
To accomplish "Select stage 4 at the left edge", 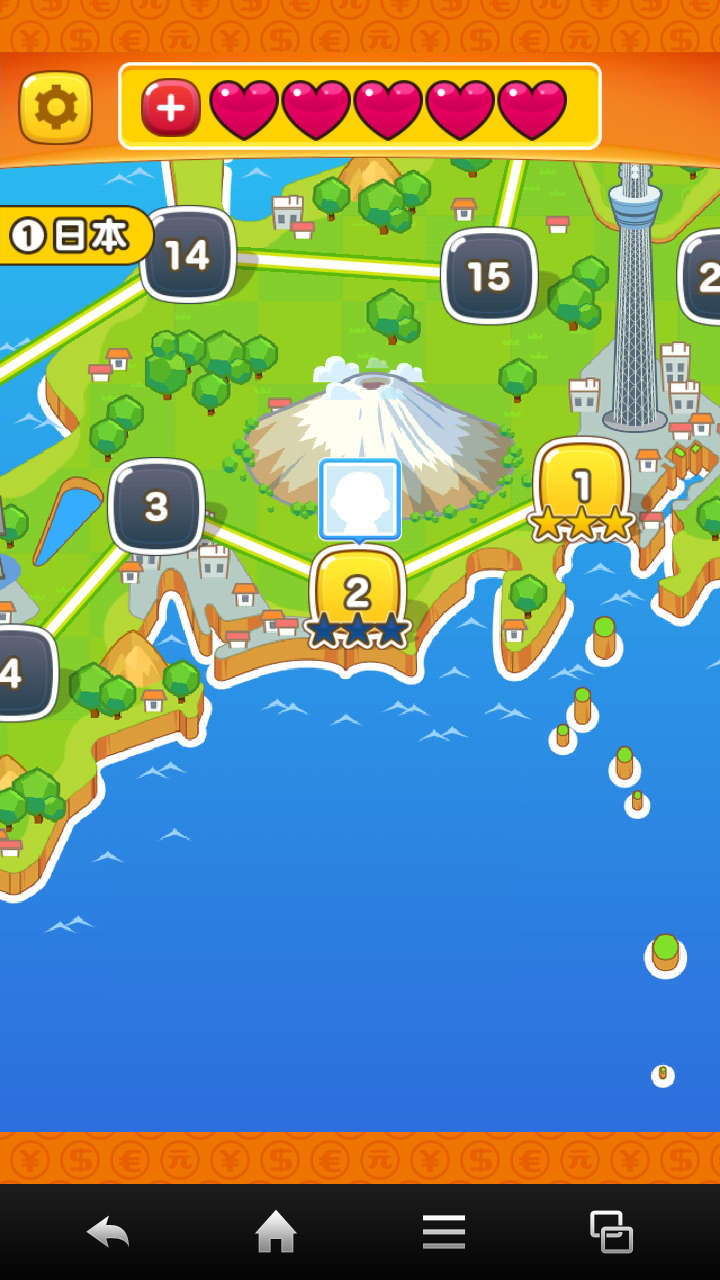I will point(20,673).
